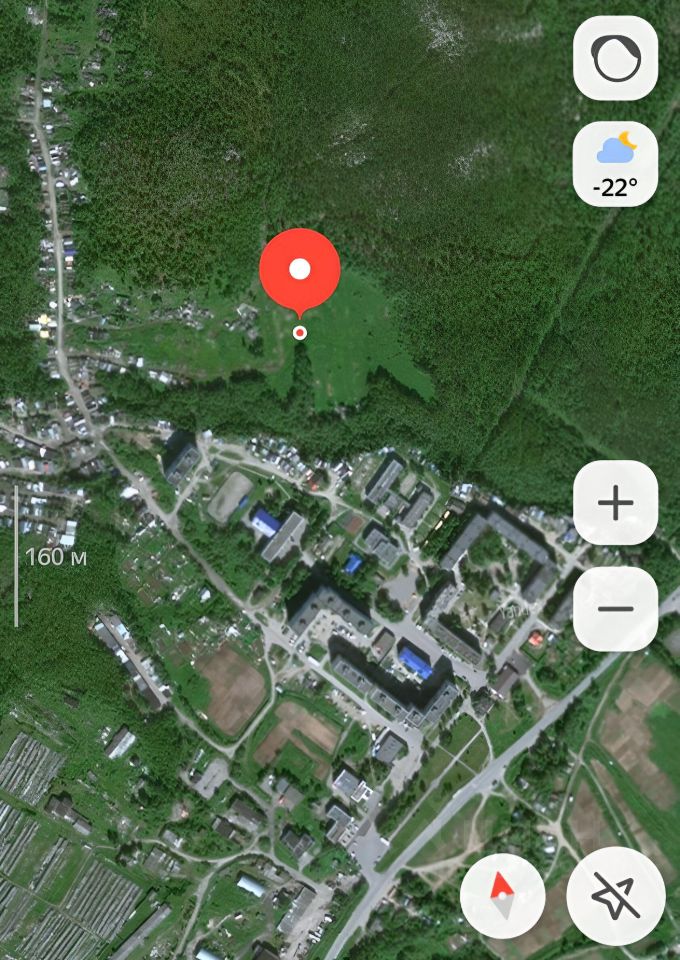The image size is (680, 960).
Task: Tap the my location arrow button
Action: [615, 896]
